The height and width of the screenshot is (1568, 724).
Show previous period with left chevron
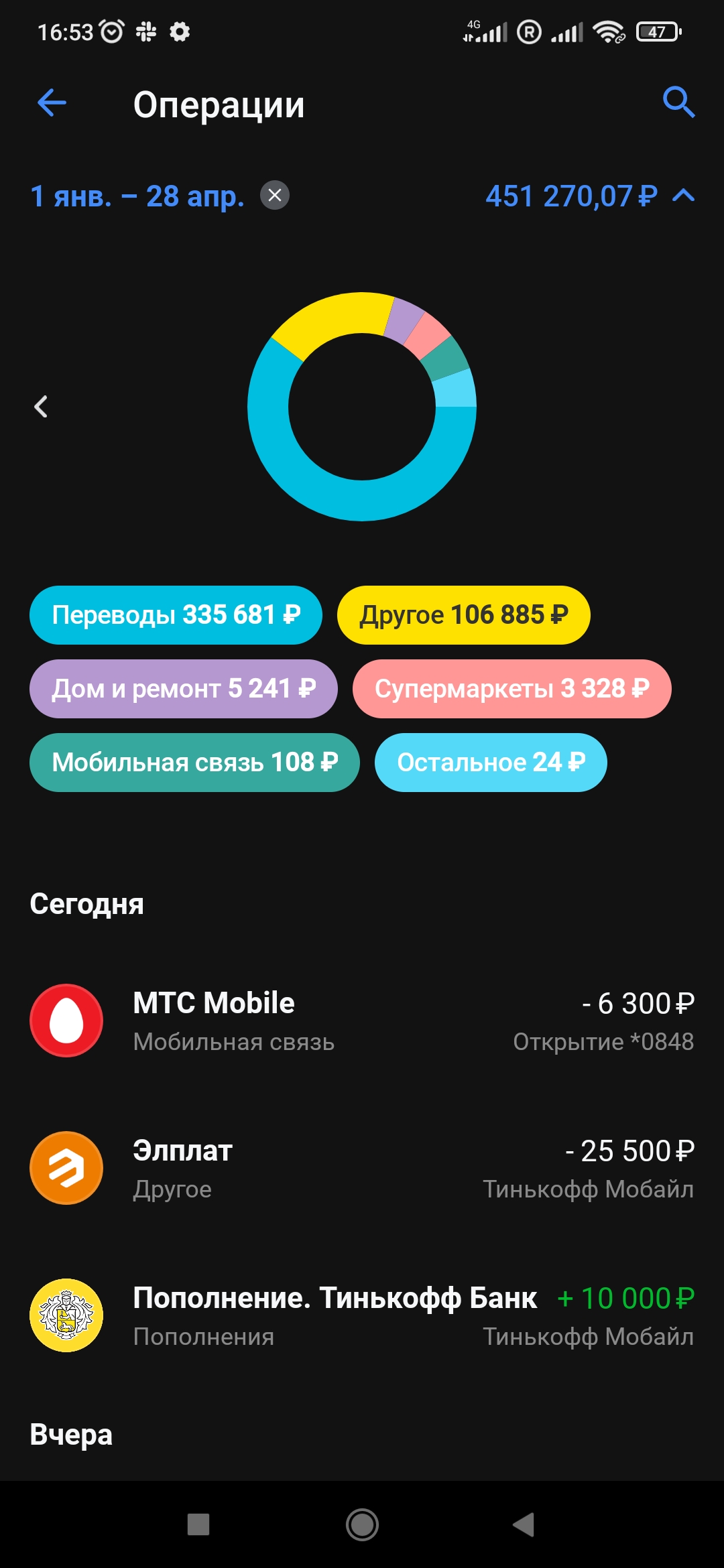coord(41,406)
